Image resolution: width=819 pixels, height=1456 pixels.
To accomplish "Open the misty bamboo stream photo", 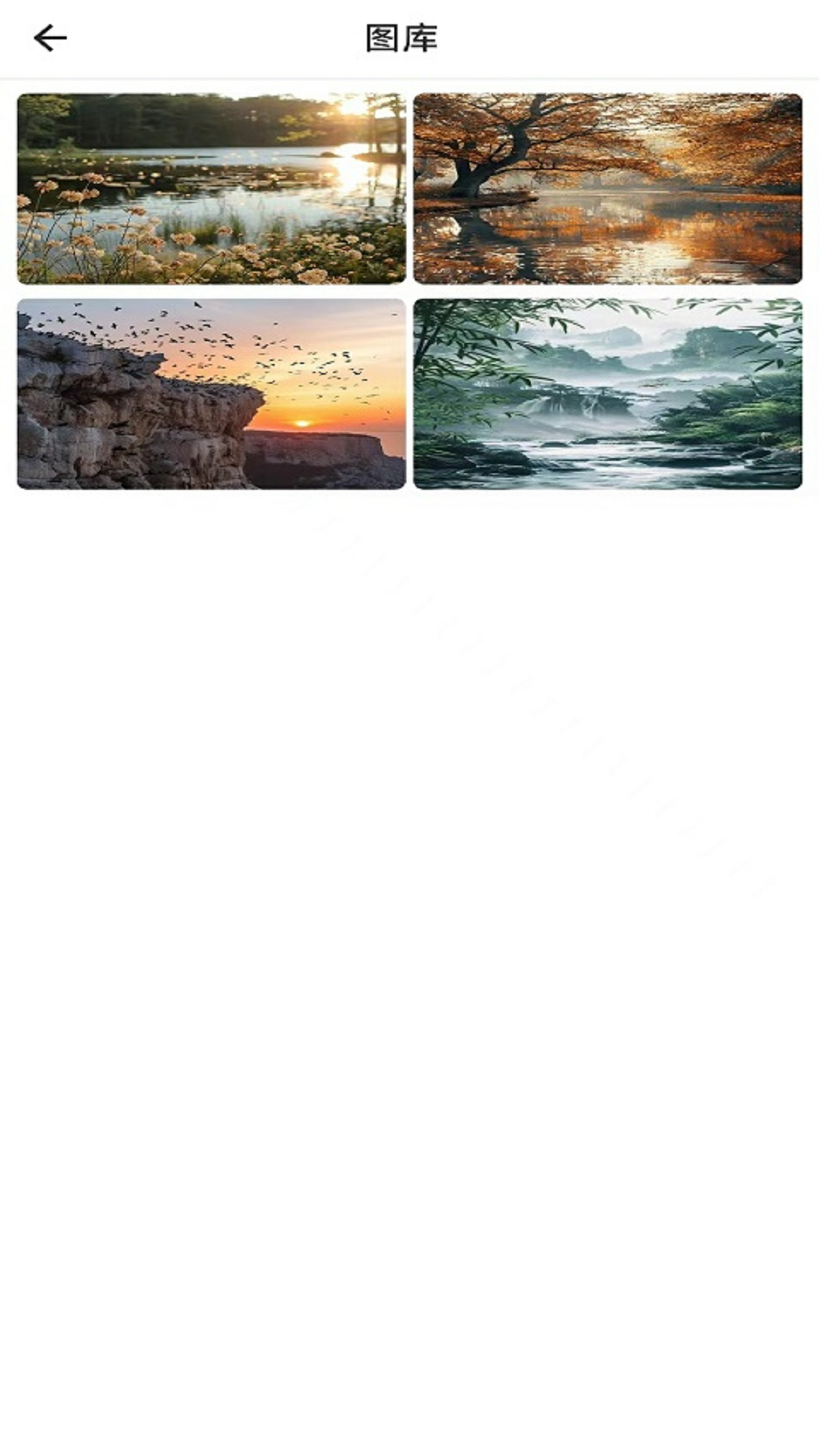I will [607, 394].
